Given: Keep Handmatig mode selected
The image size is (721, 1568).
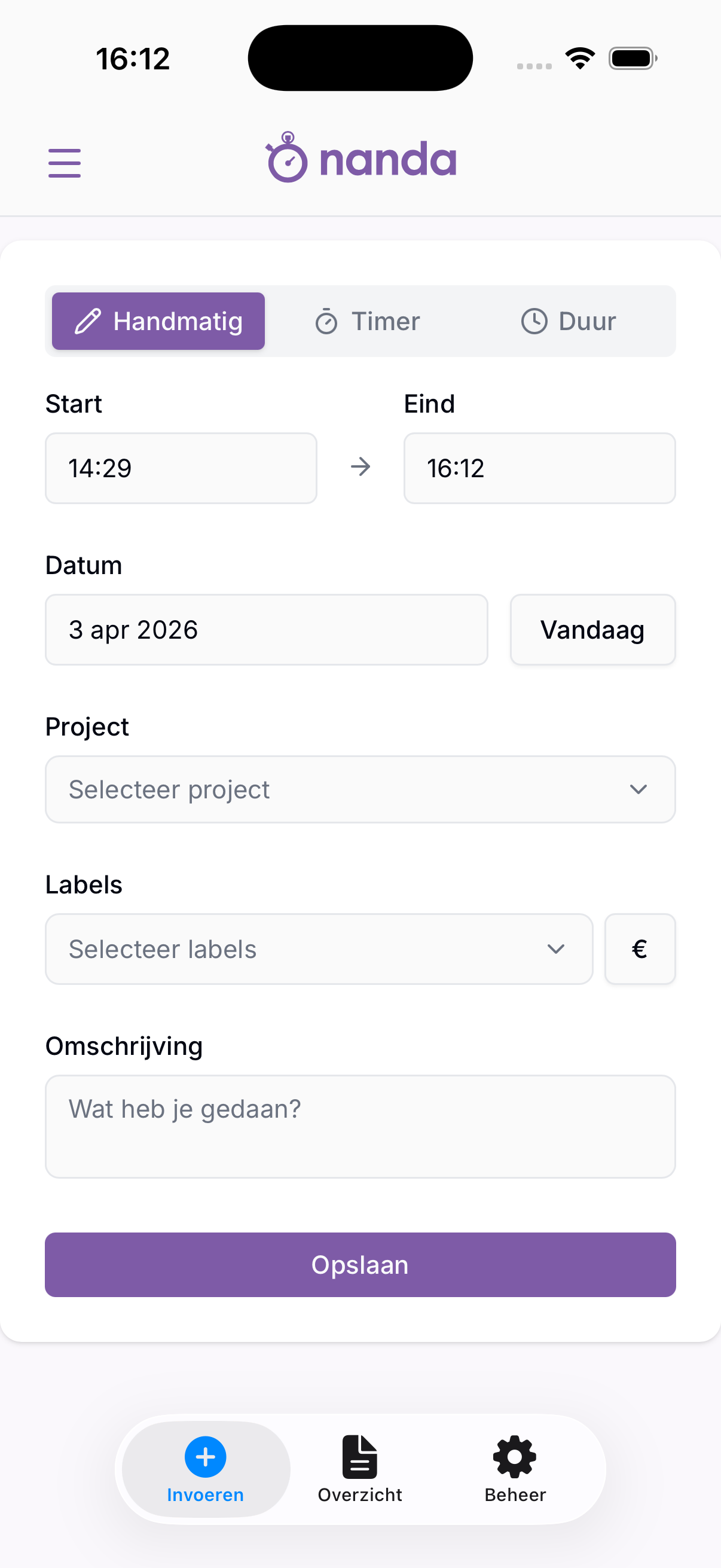Looking at the screenshot, I should coord(158,321).
